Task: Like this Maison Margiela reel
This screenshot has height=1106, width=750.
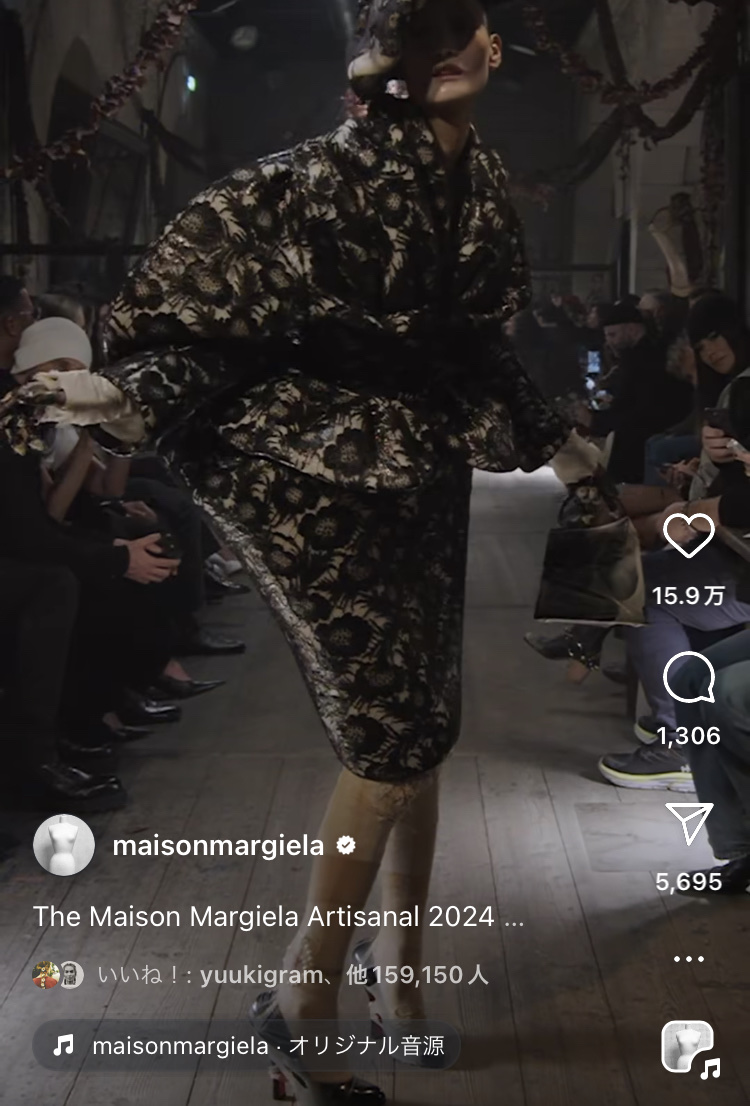Action: pos(688,536)
